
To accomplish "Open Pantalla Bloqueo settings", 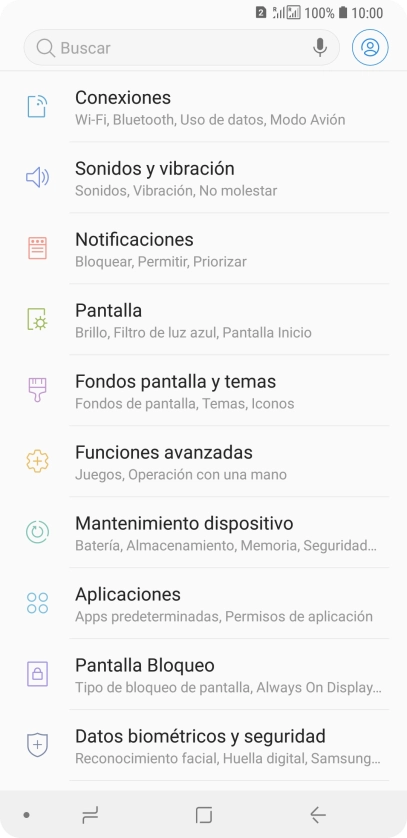I will (204, 675).
